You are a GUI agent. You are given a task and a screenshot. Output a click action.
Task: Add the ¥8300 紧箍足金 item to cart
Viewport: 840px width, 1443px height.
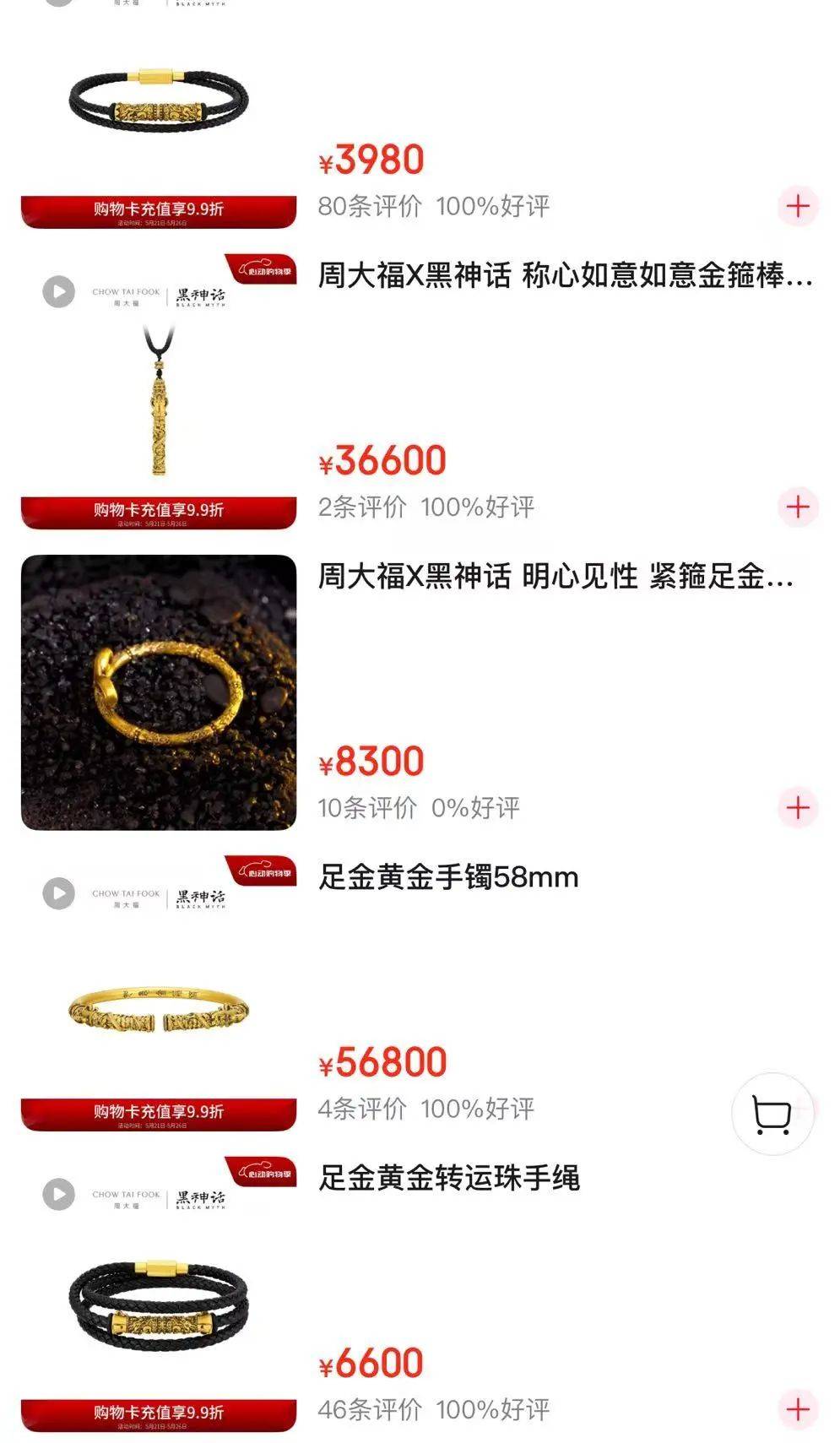[797, 807]
